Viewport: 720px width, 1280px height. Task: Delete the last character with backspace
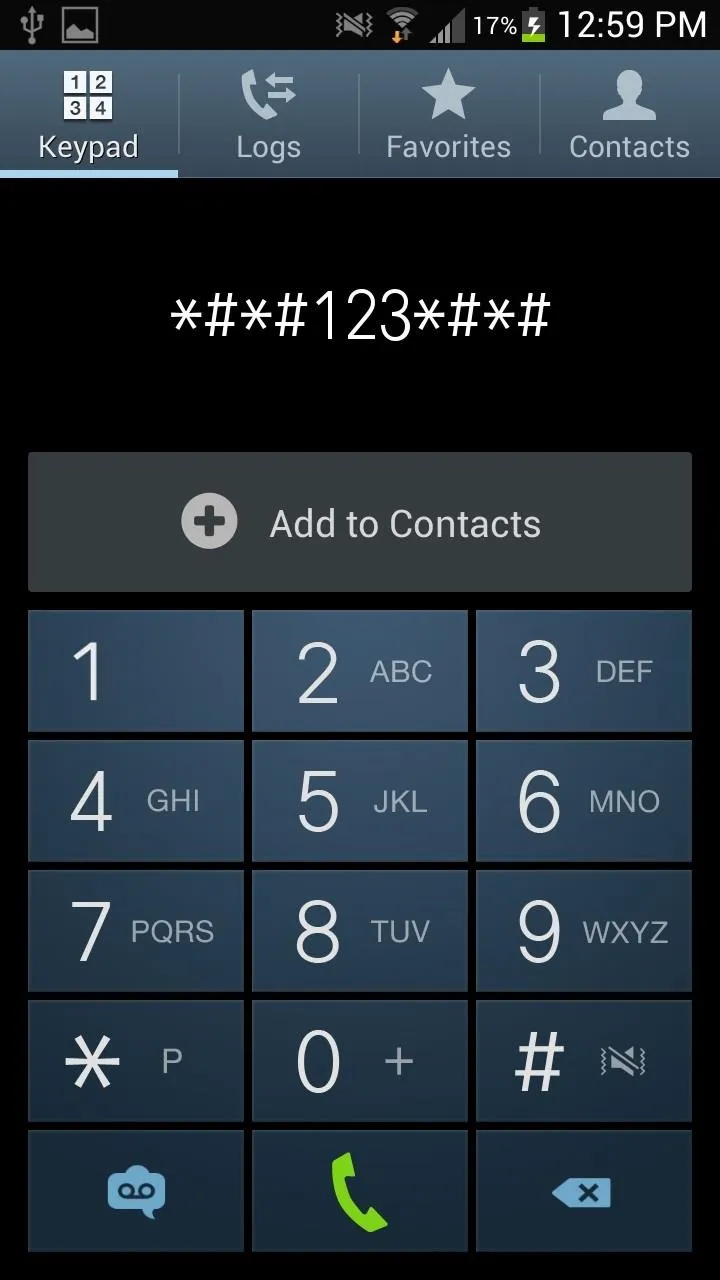coord(584,1191)
